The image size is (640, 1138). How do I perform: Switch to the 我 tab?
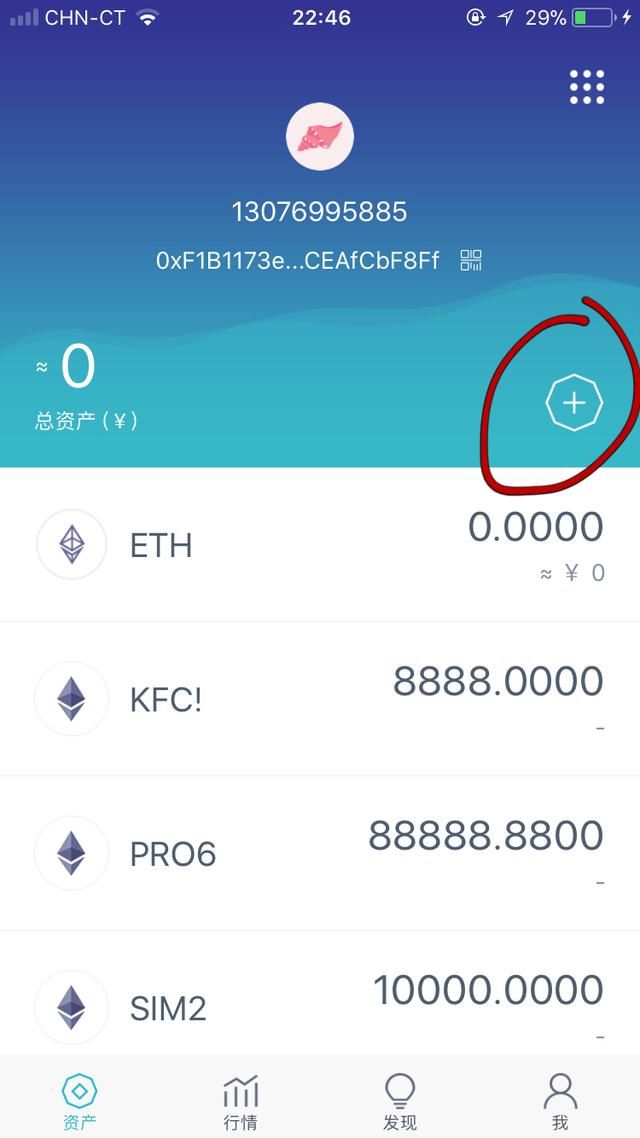click(560, 1101)
